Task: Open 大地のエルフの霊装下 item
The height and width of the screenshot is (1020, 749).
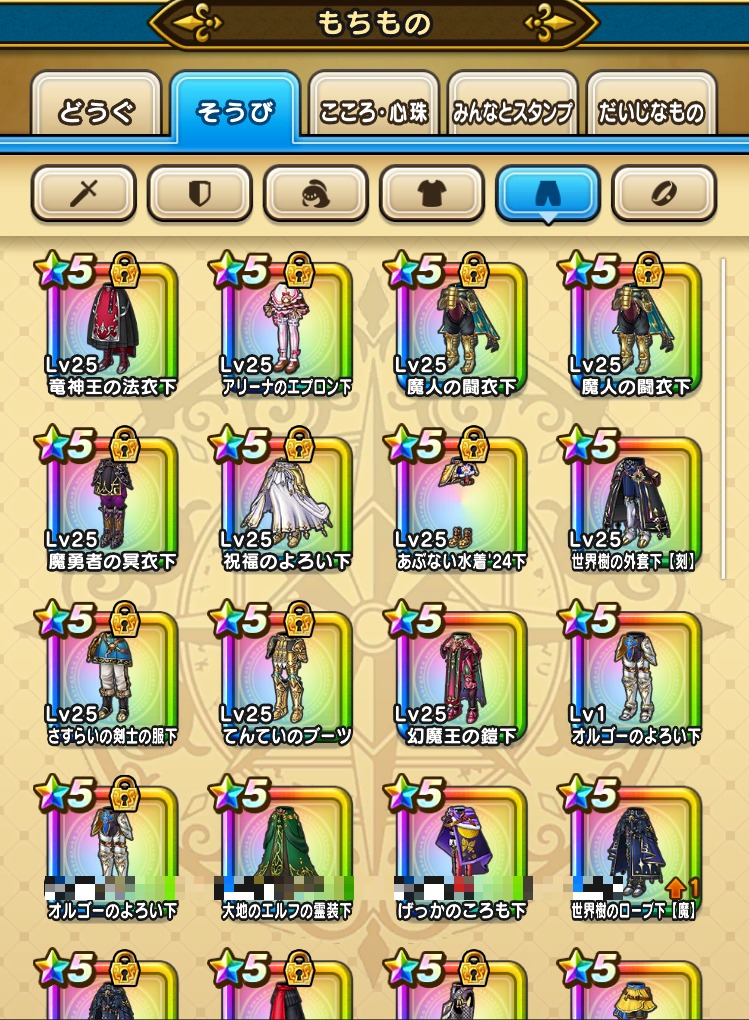Action: (x=286, y=853)
